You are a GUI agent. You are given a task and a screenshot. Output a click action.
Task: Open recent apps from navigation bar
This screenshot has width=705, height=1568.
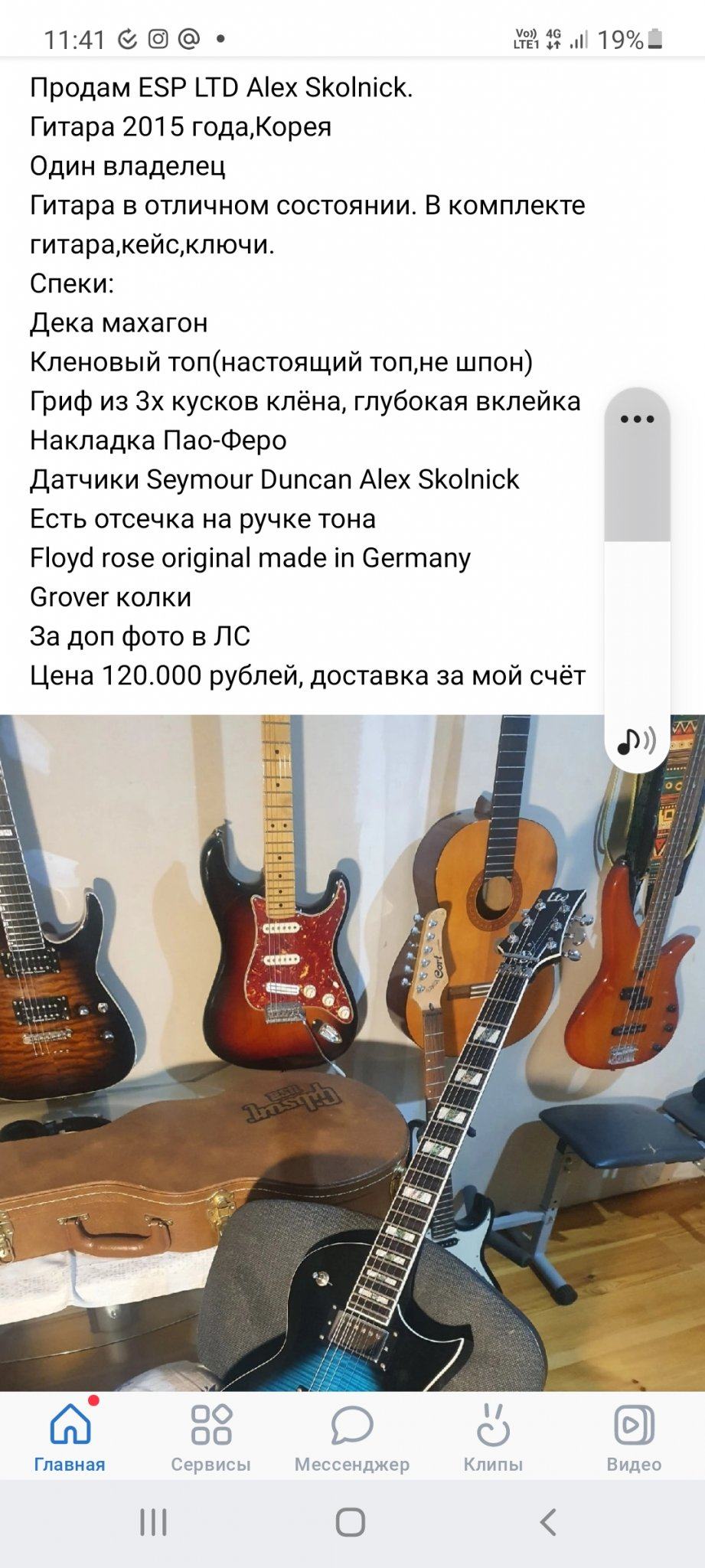(153, 1522)
